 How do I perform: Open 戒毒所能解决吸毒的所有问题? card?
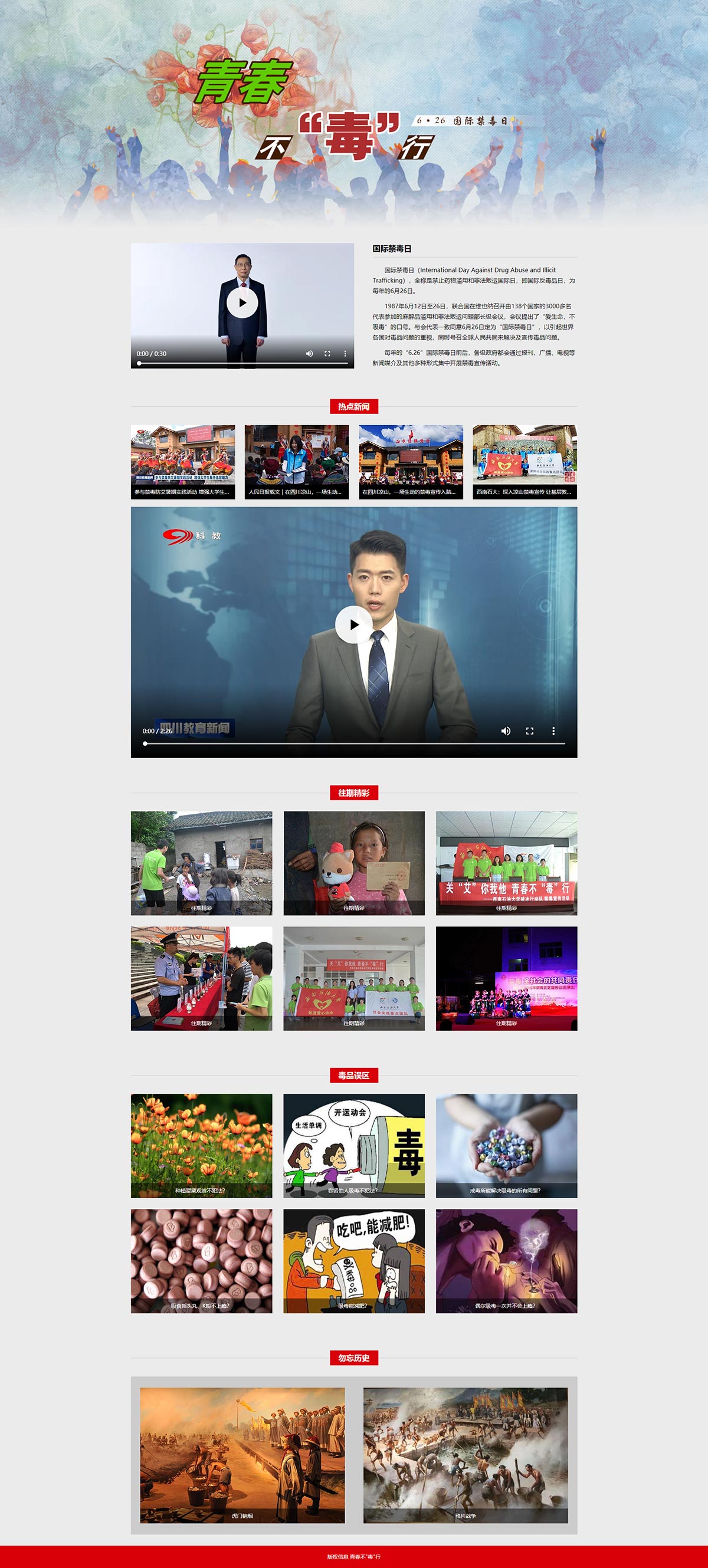click(x=506, y=1146)
